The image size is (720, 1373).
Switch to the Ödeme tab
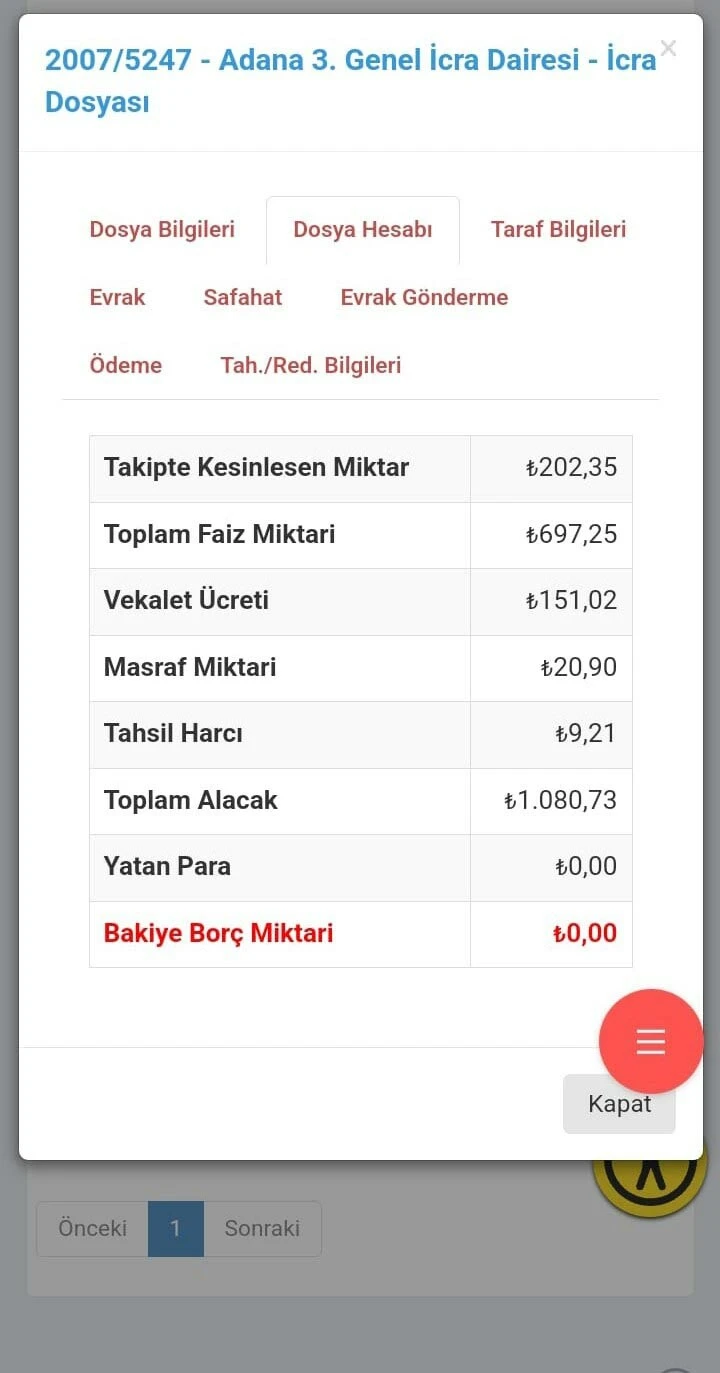(x=125, y=365)
